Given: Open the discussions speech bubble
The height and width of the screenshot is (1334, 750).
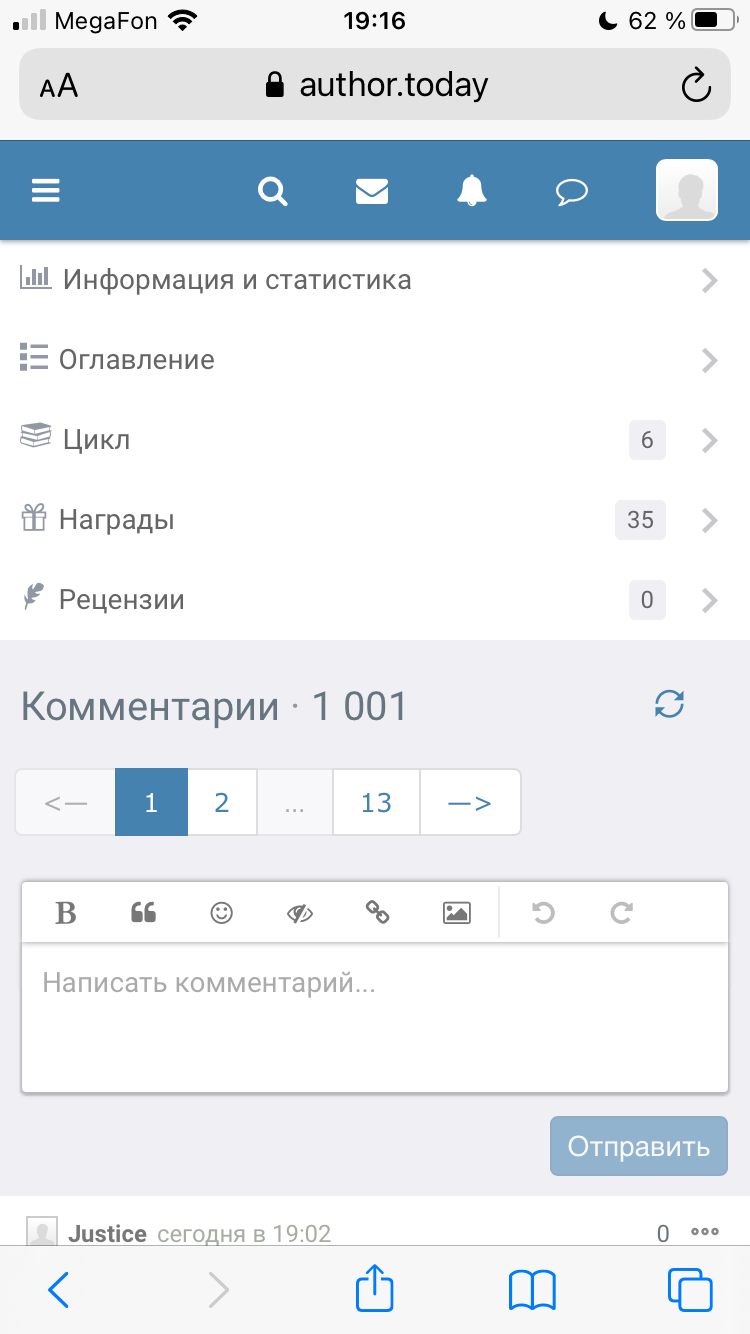Looking at the screenshot, I should point(571,191).
